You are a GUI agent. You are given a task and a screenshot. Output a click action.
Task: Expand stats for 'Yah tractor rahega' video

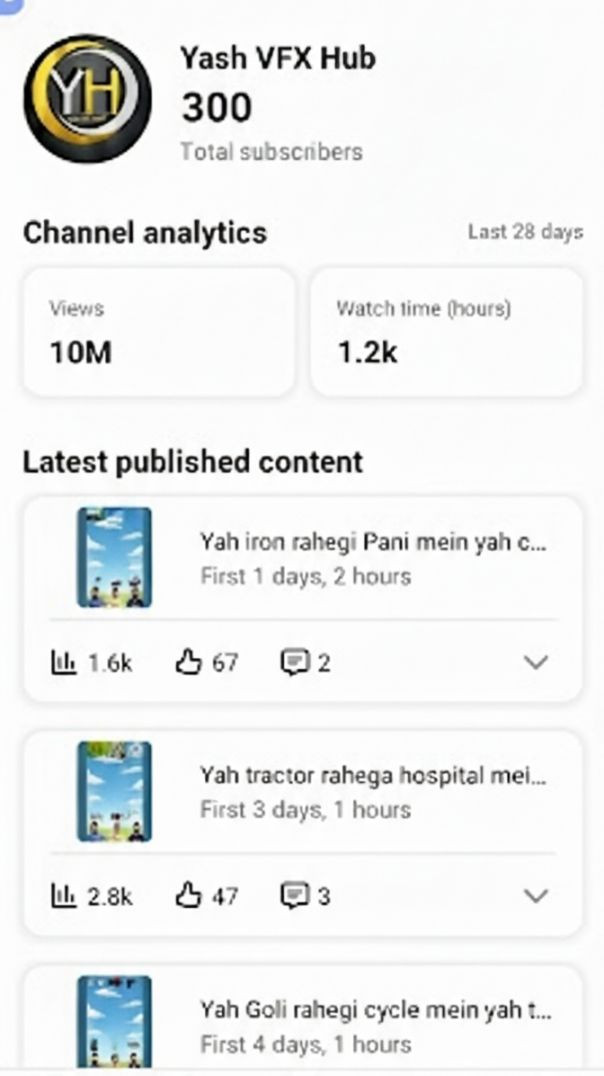click(x=537, y=896)
